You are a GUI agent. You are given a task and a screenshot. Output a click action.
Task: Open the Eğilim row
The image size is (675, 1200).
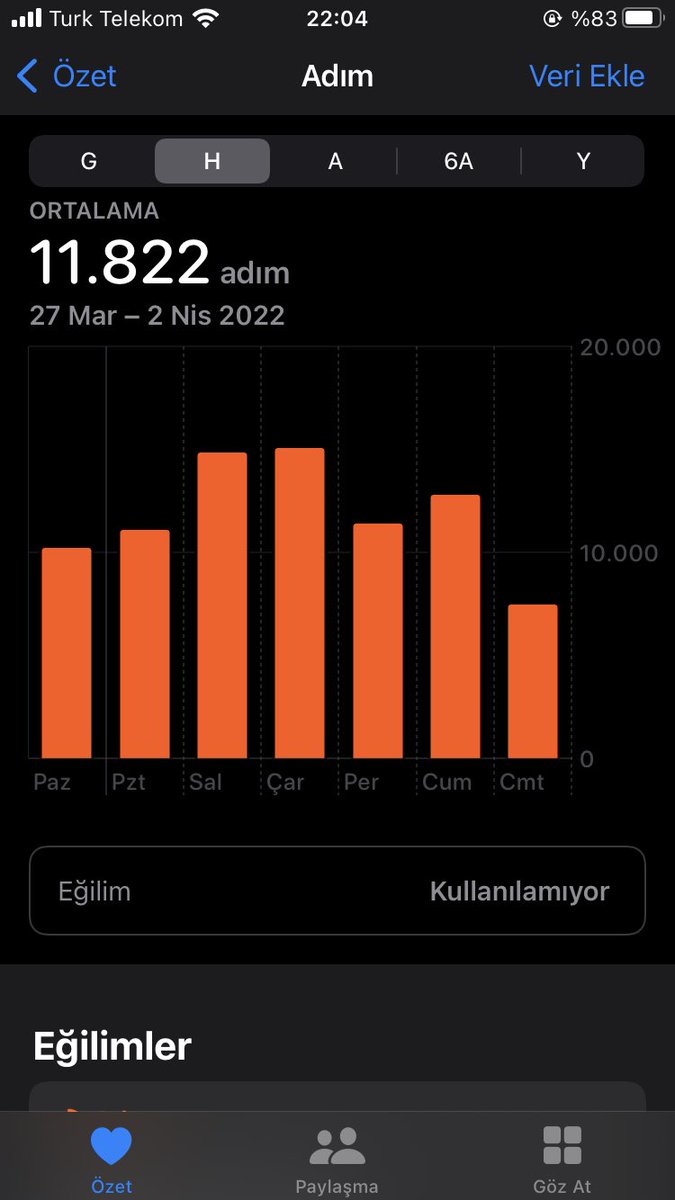[x=337, y=891]
